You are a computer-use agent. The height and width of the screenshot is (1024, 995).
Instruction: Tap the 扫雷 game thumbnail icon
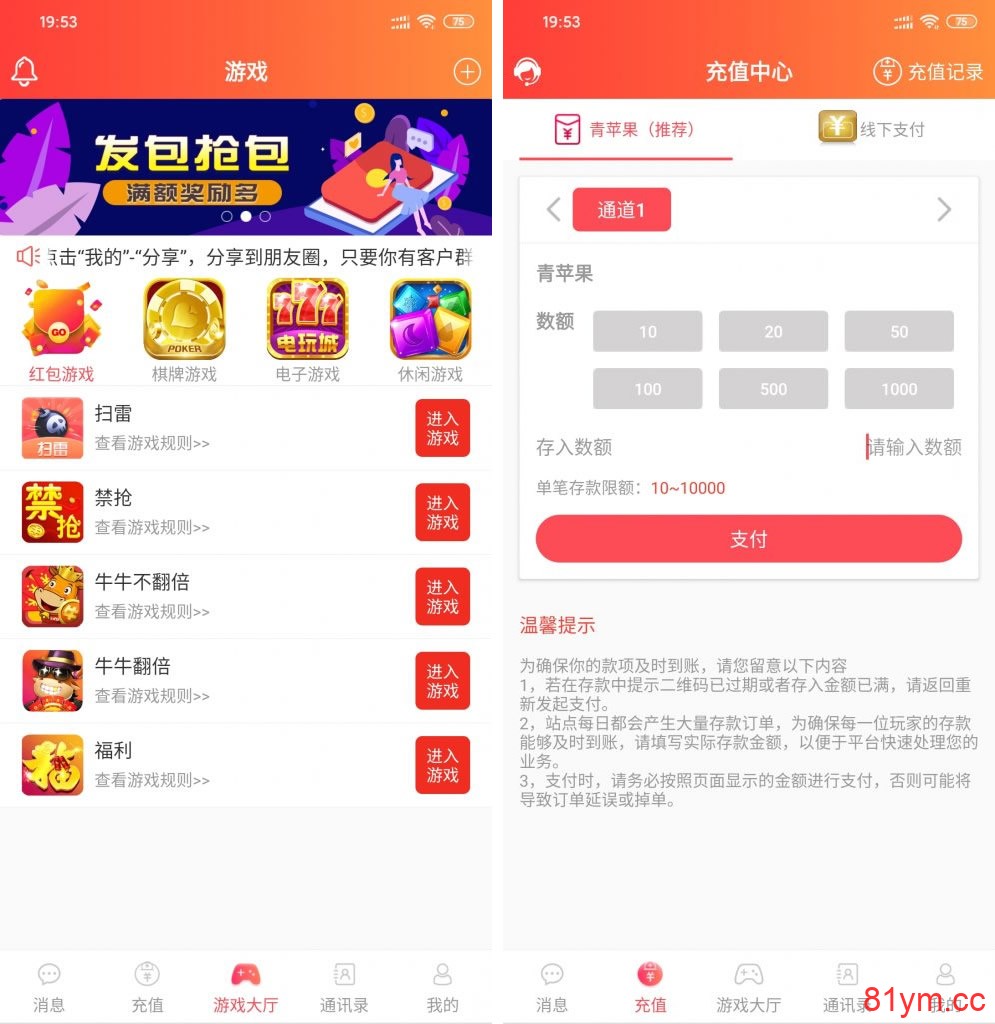click(52, 427)
